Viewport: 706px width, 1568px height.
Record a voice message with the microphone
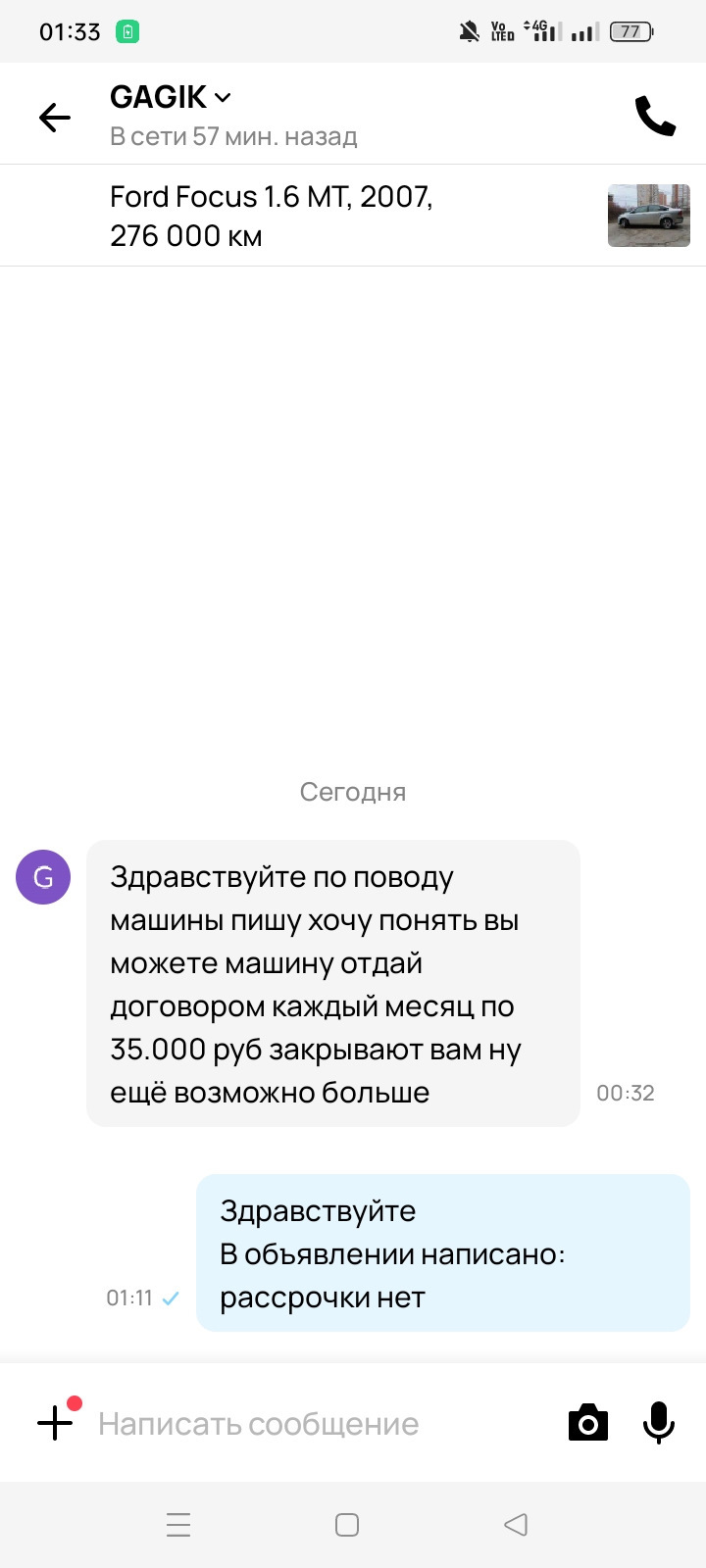pos(658,1423)
